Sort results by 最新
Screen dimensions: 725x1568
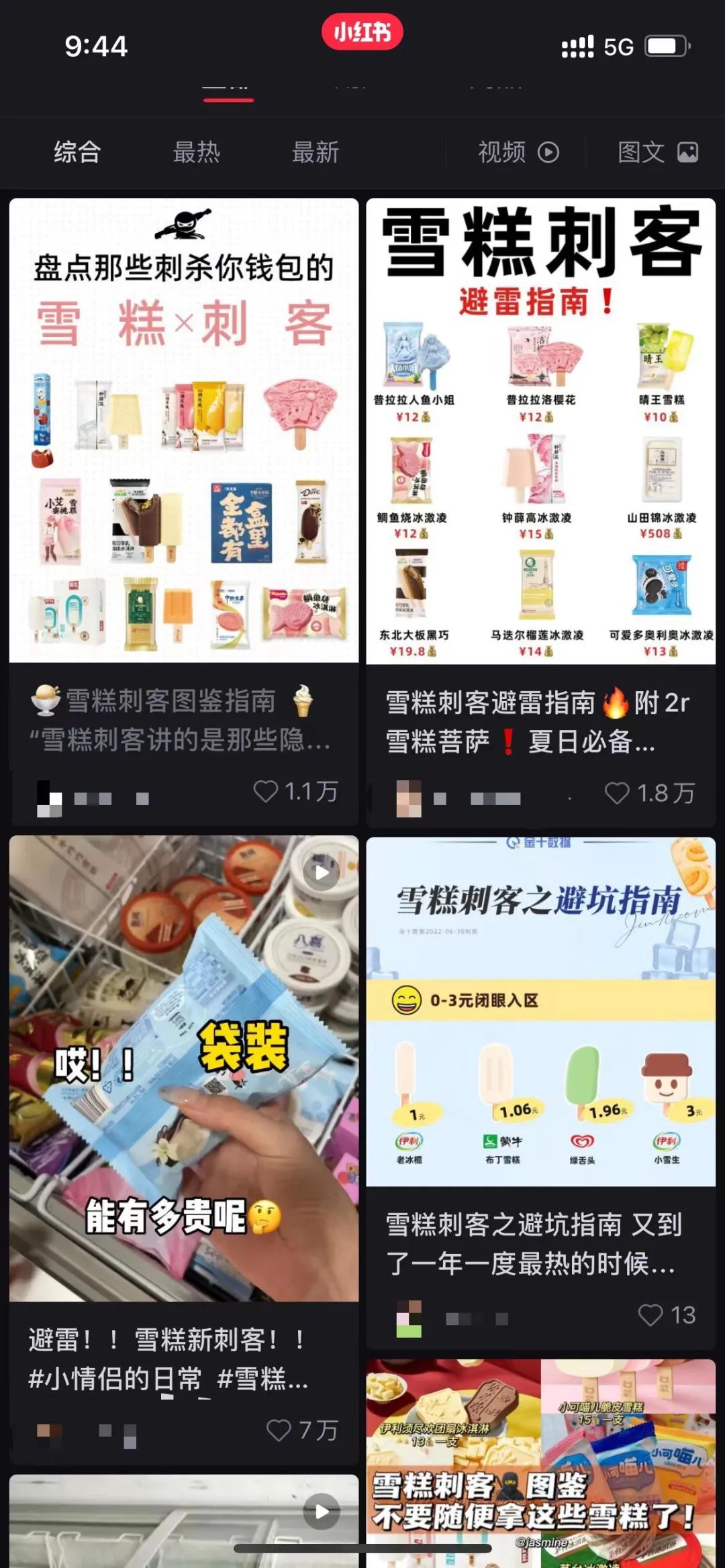coord(315,152)
